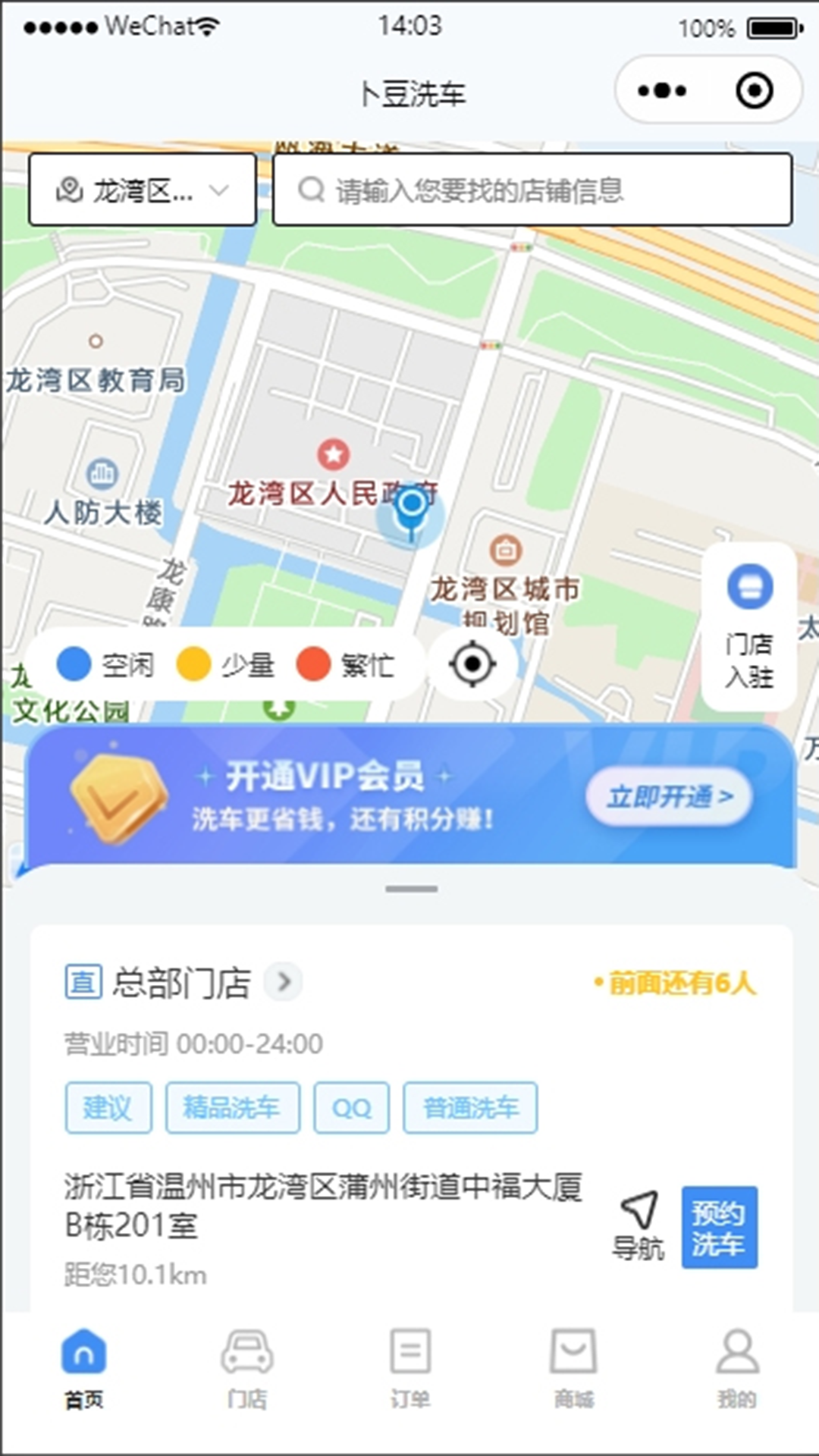Open the 龙湾区 district dropdown
Screen dimensions: 819x1456
143,190
